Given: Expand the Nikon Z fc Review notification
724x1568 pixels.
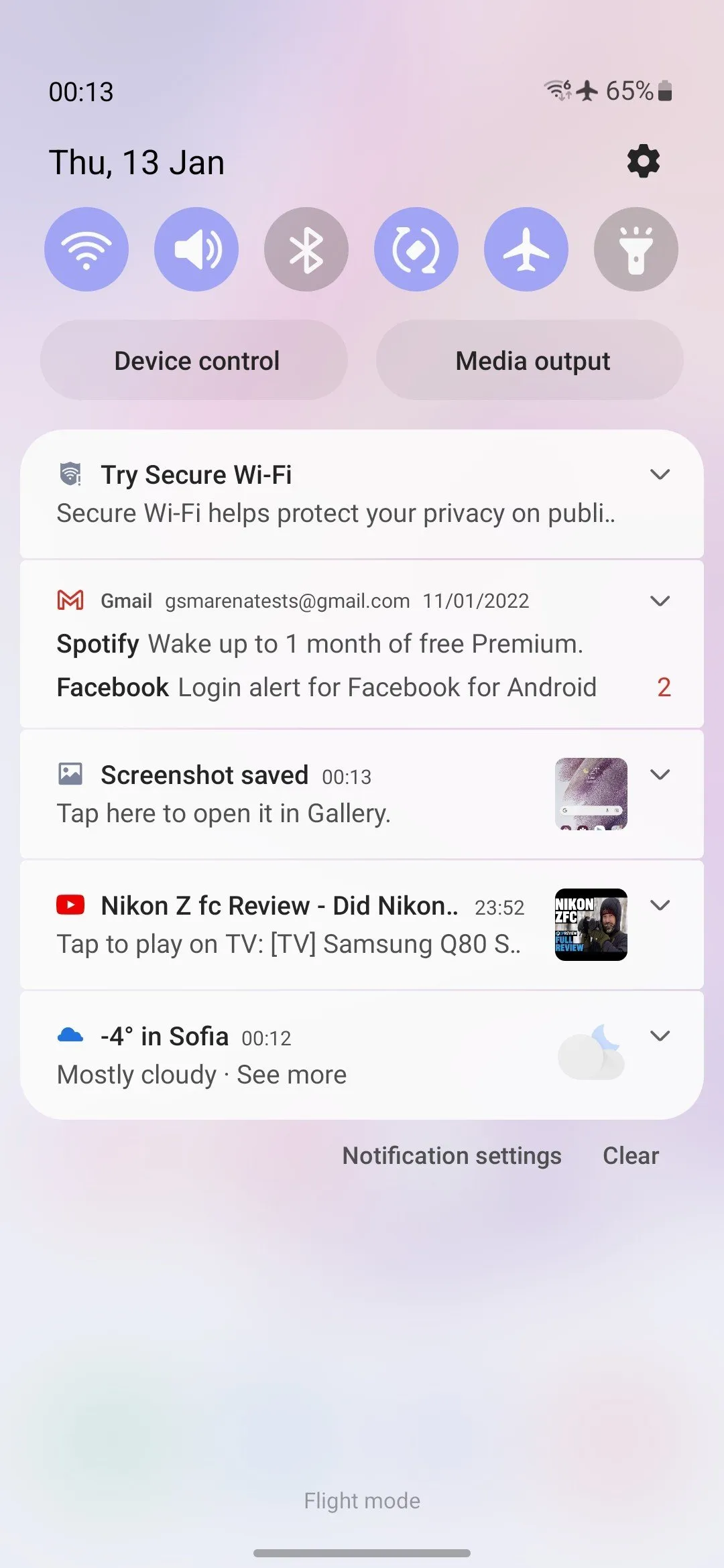Looking at the screenshot, I should click(660, 905).
